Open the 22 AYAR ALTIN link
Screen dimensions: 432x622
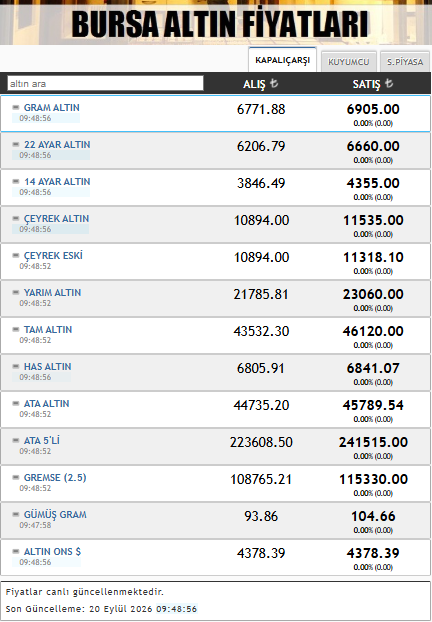[57, 144]
